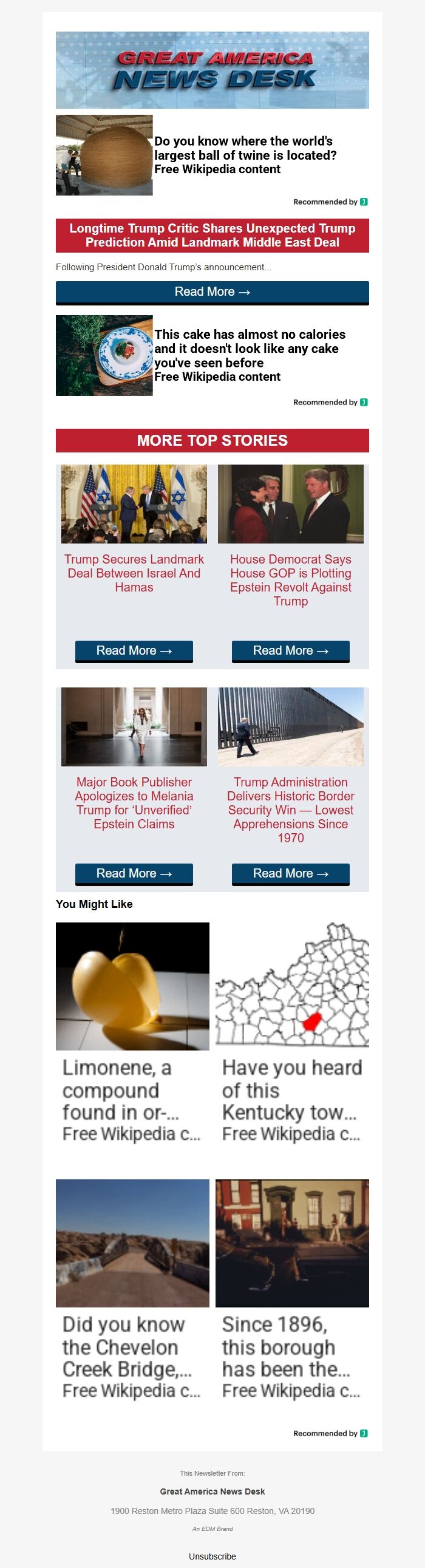
Task: Open the Historic Border Security Win headline
Action: point(290,810)
